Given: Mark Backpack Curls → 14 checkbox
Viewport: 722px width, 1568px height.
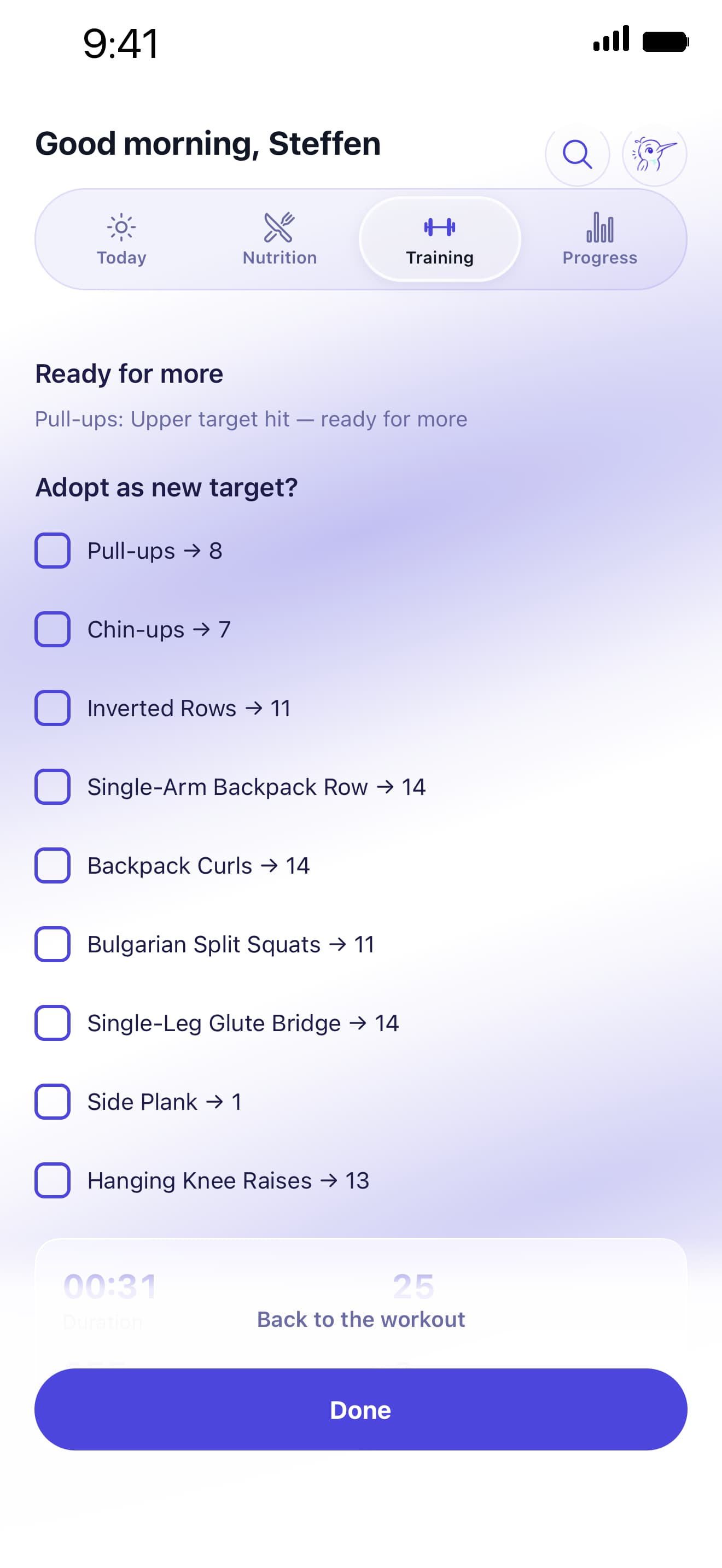Looking at the screenshot, I should click(x=53, y=865).
